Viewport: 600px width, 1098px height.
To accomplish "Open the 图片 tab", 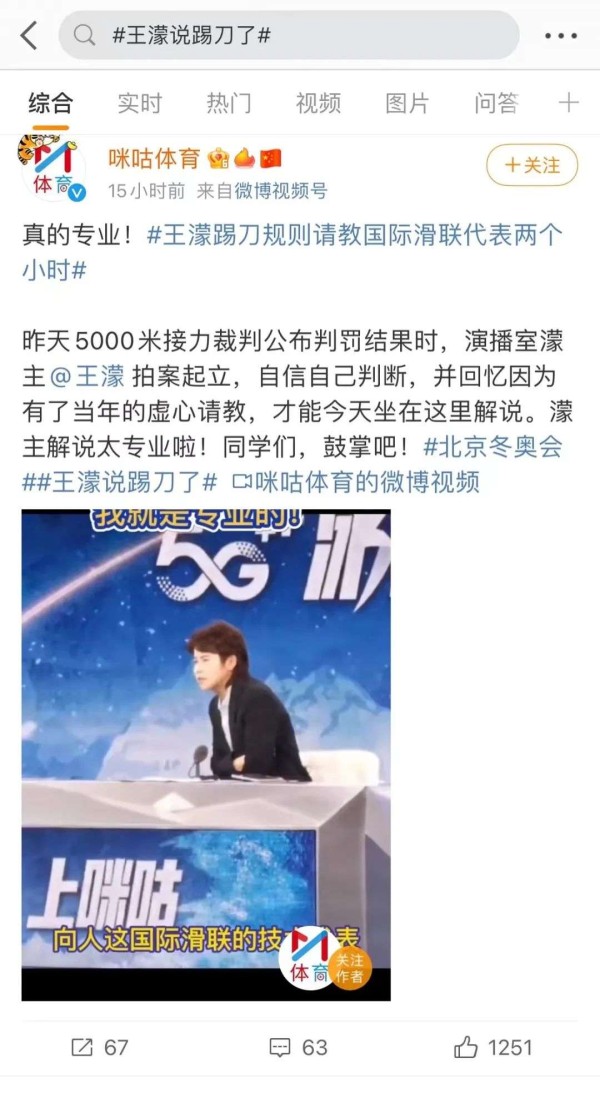I will (407, 102).
